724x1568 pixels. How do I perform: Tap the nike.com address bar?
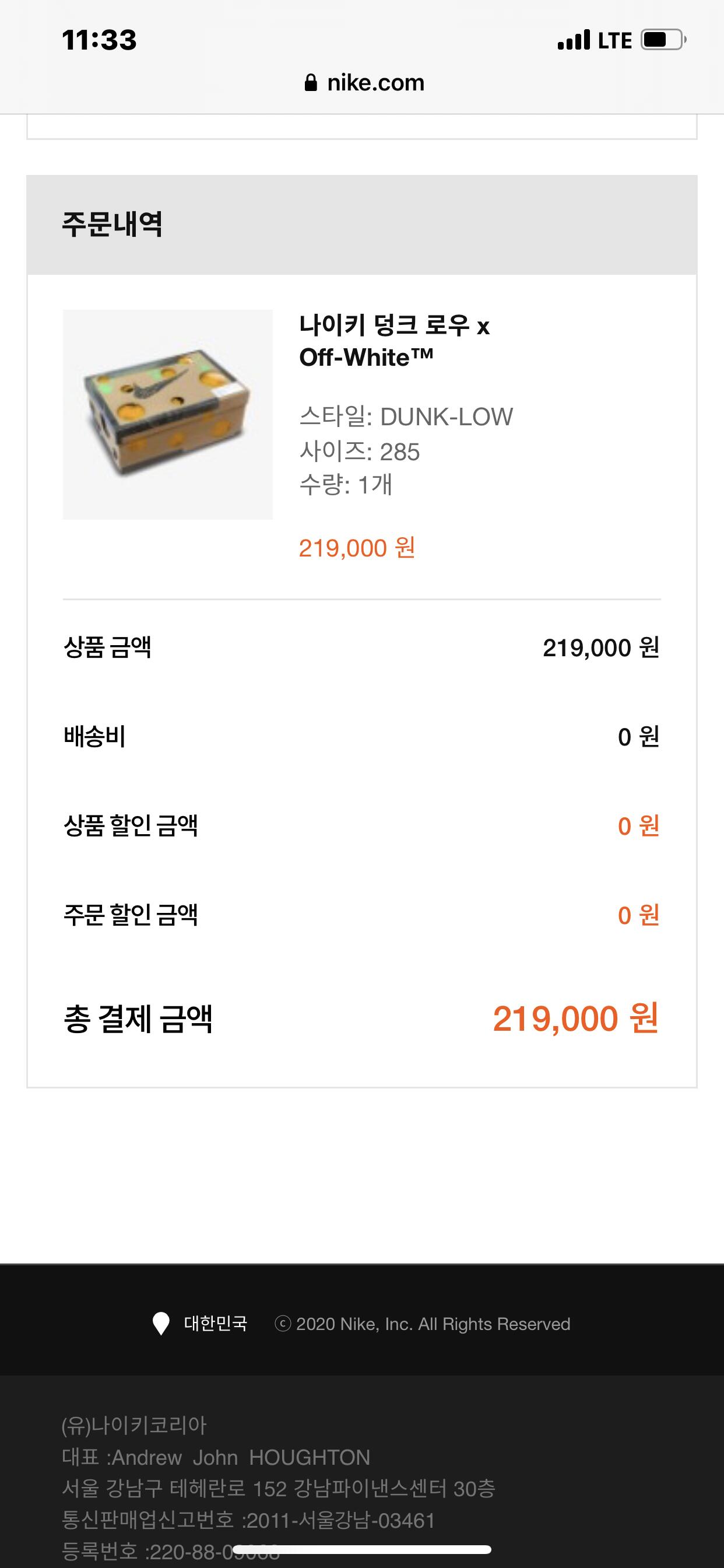(364, 83)
